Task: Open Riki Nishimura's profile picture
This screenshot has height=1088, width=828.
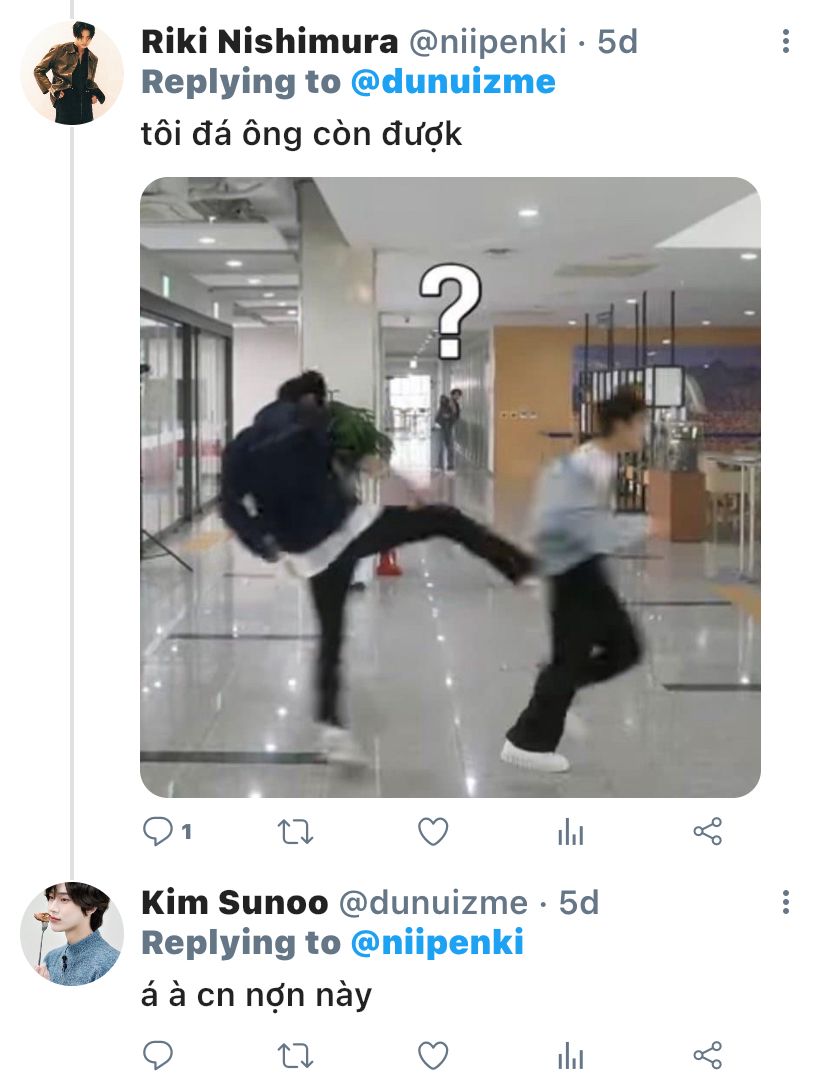Action: 71,72
